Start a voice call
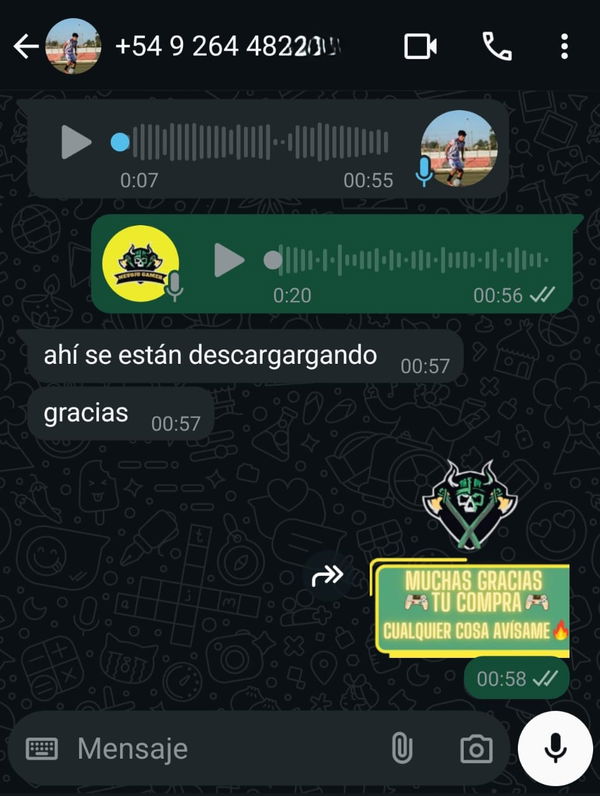600x796 pixels. [496, 46]
